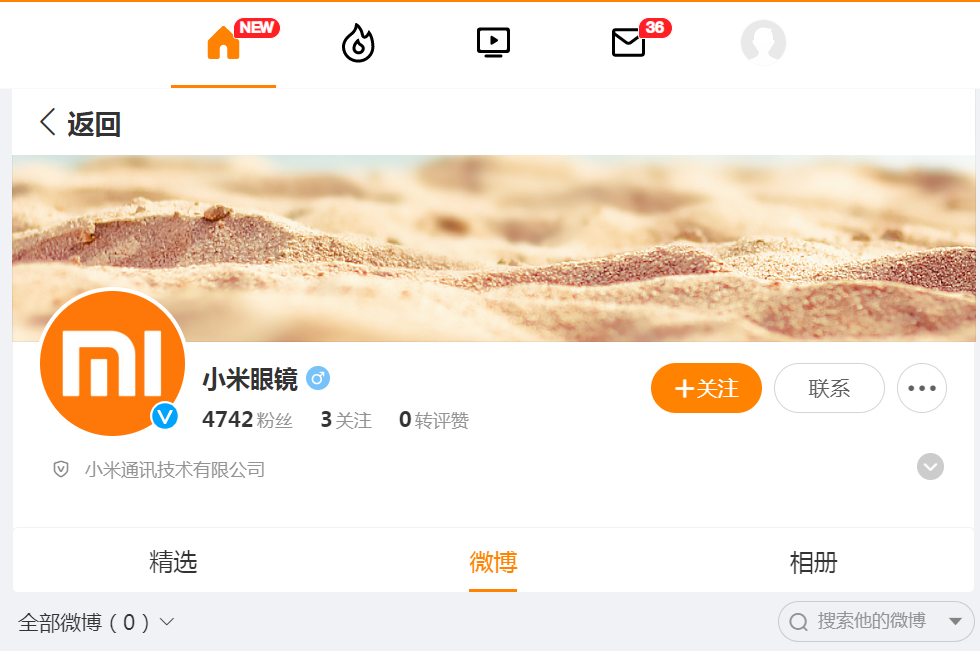Go to the home feed icon
Viewport: 980px width, 651px height.
point(223,43)
